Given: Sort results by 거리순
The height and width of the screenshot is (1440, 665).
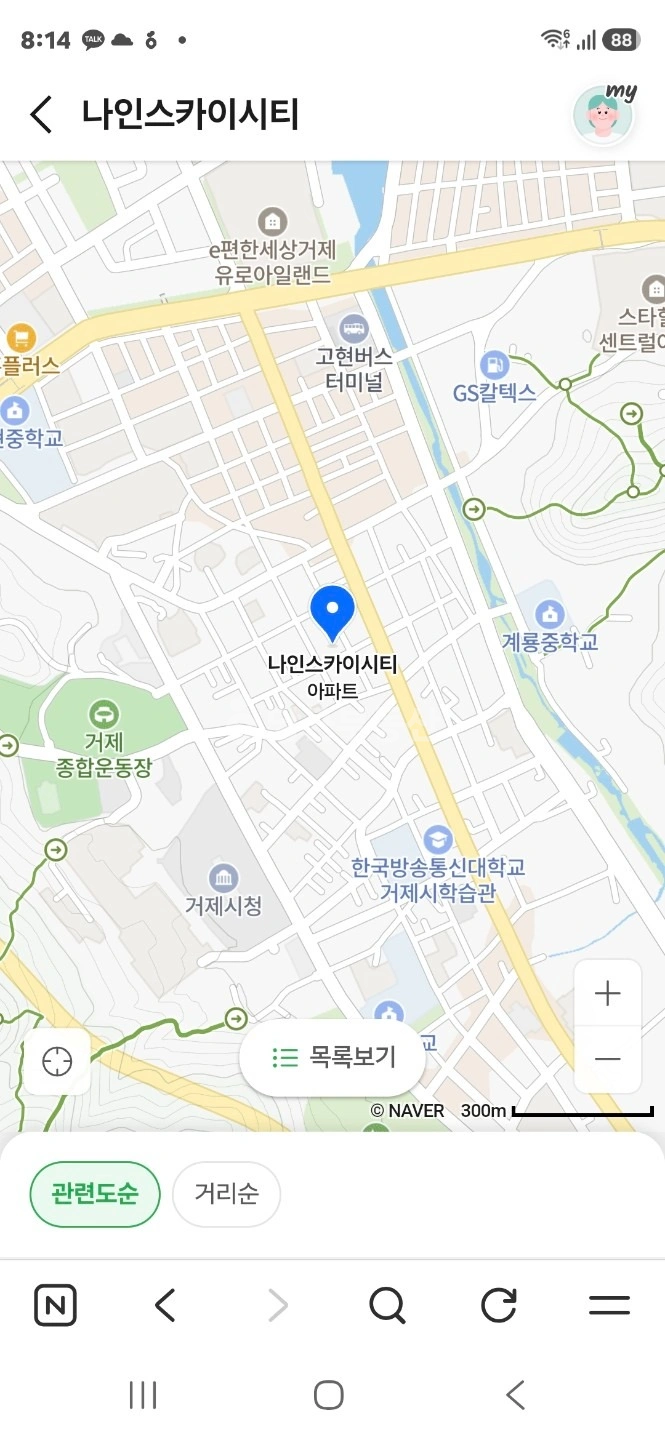Looking at the screenshot, I should click(x=227, y=1193).
